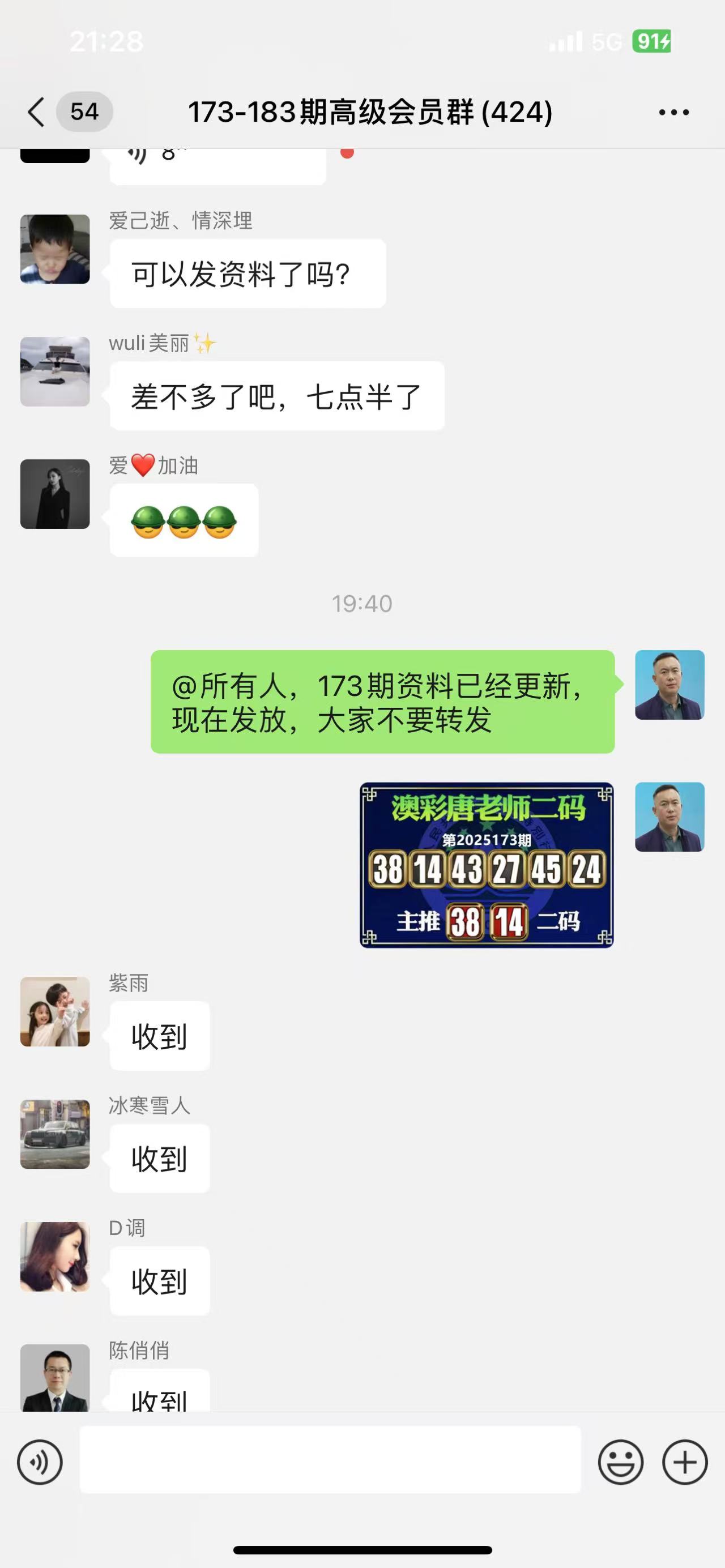
Task: Open the 澳彩唐老师二码 image message
Action: click(x=486, y=865)
